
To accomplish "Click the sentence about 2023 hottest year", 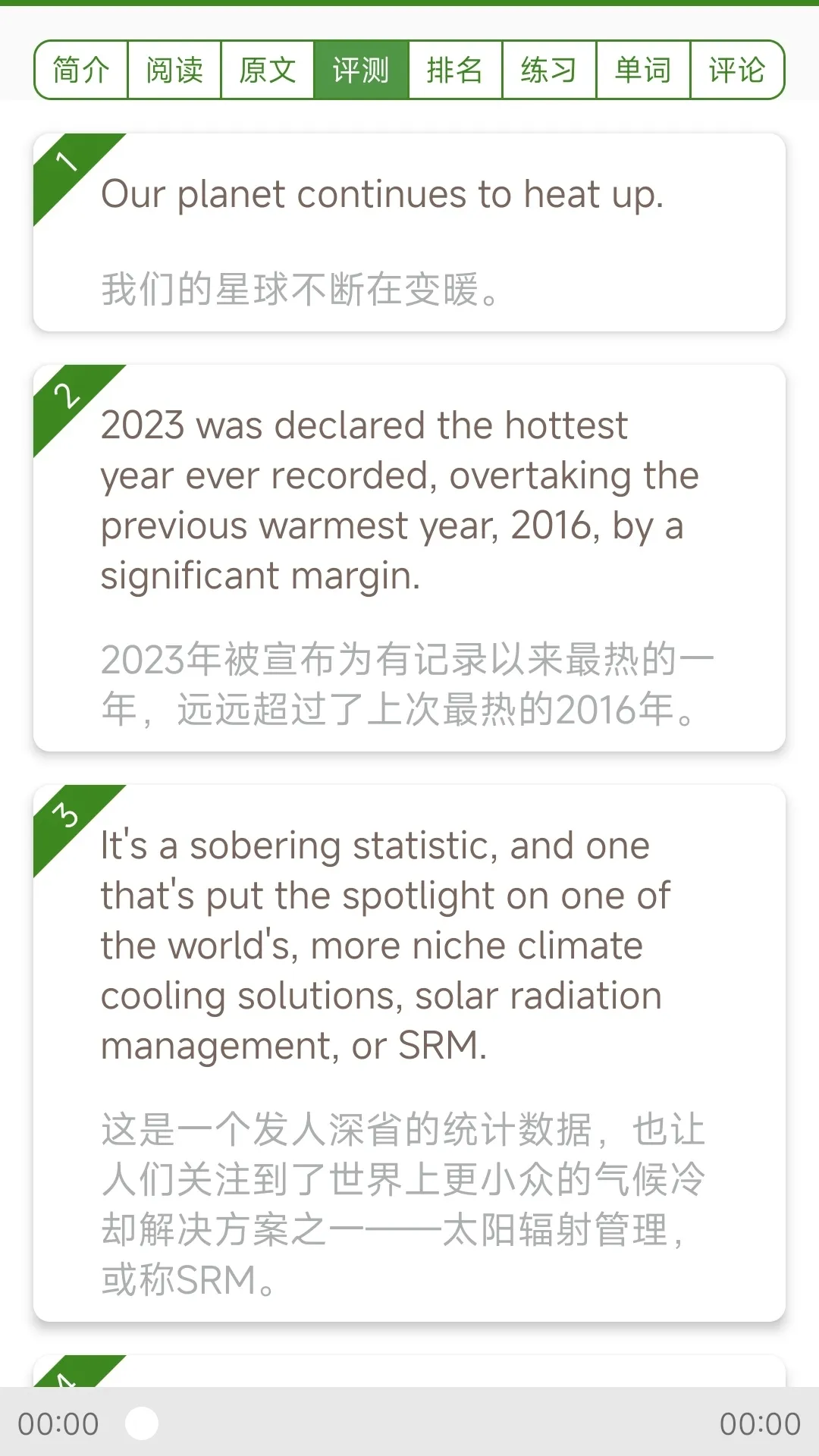I will [398, 499].
